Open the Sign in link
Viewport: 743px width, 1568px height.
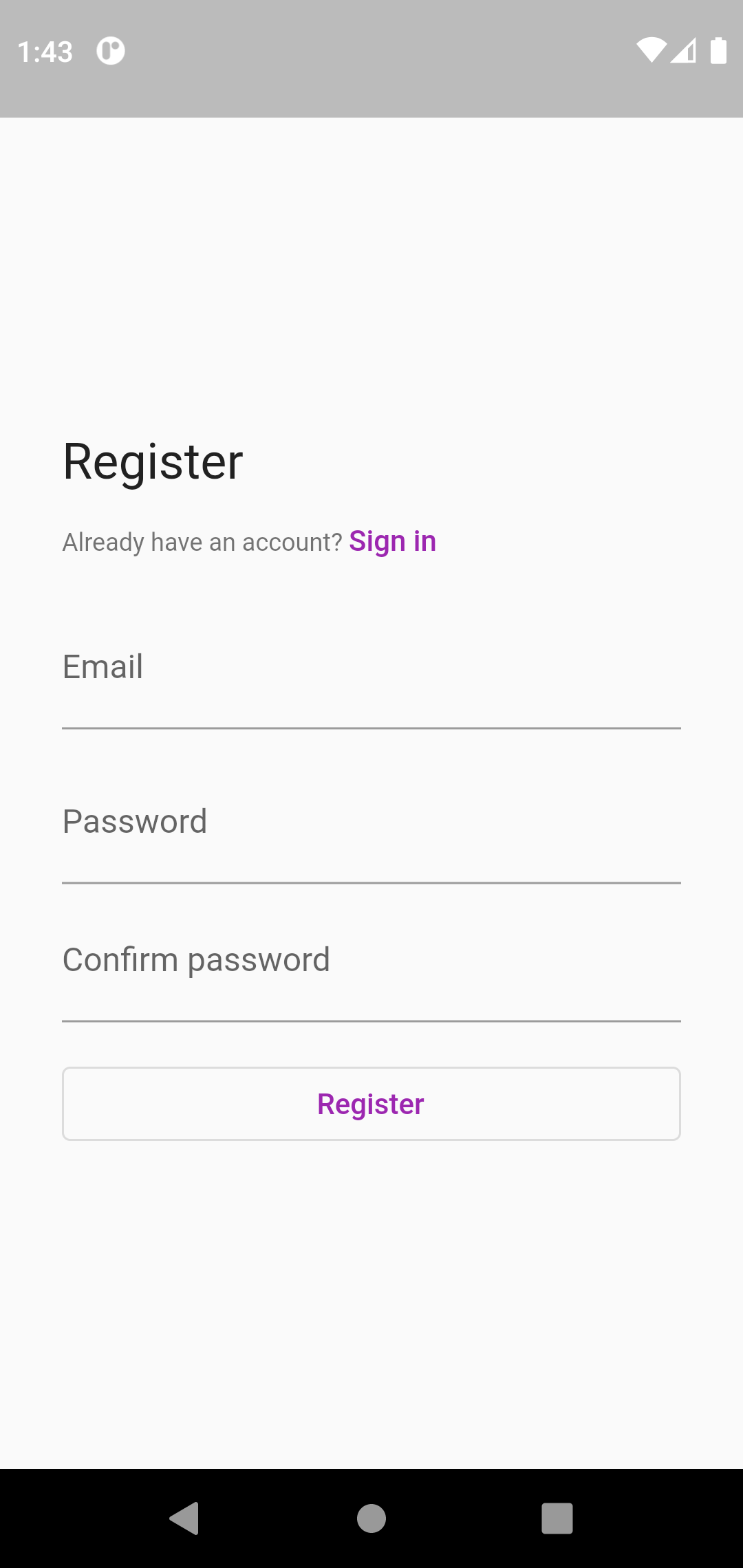pos(392,541)
